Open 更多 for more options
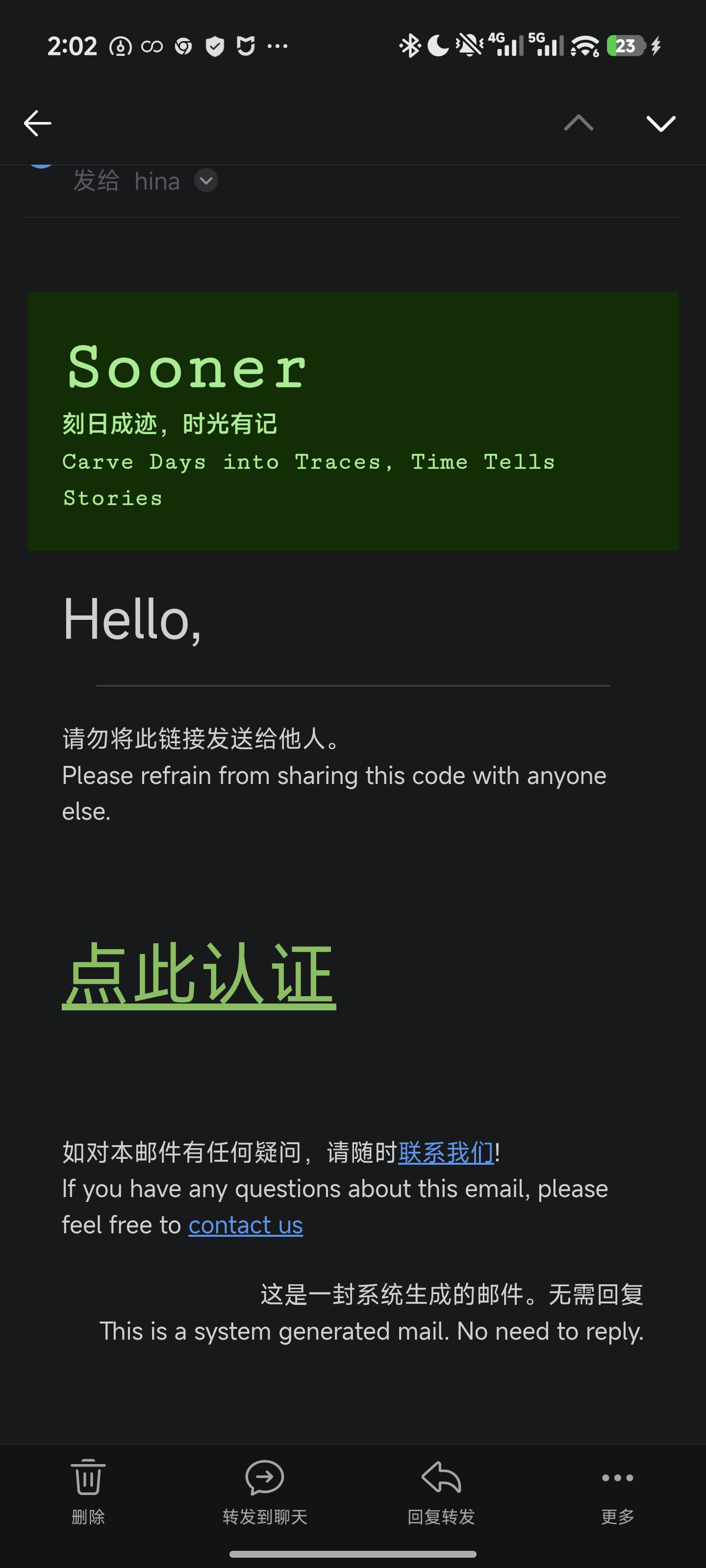The width and height of the screenshot is (706, 1568). coord(618,1490)
